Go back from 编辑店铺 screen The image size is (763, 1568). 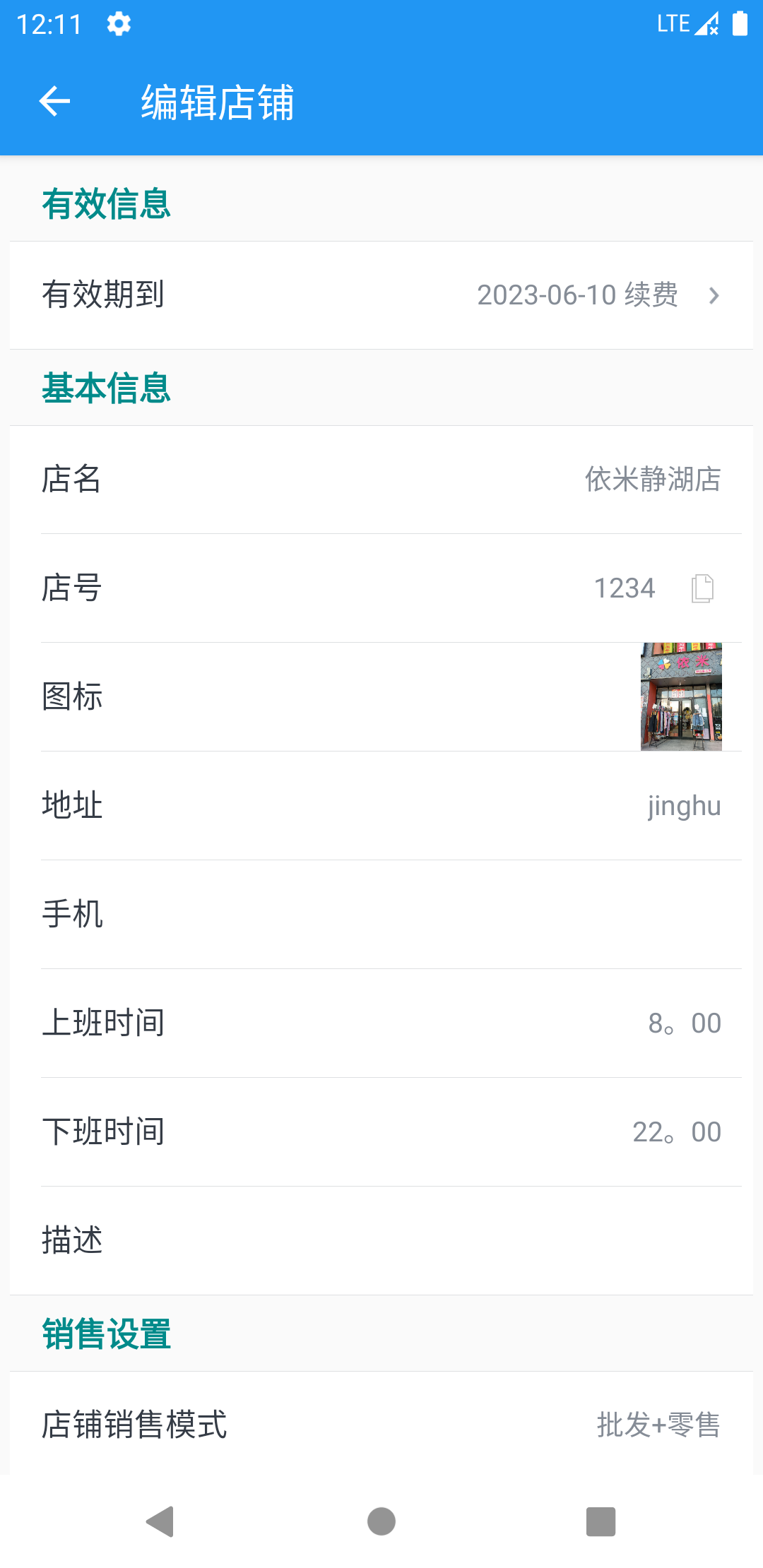point(54,102)
